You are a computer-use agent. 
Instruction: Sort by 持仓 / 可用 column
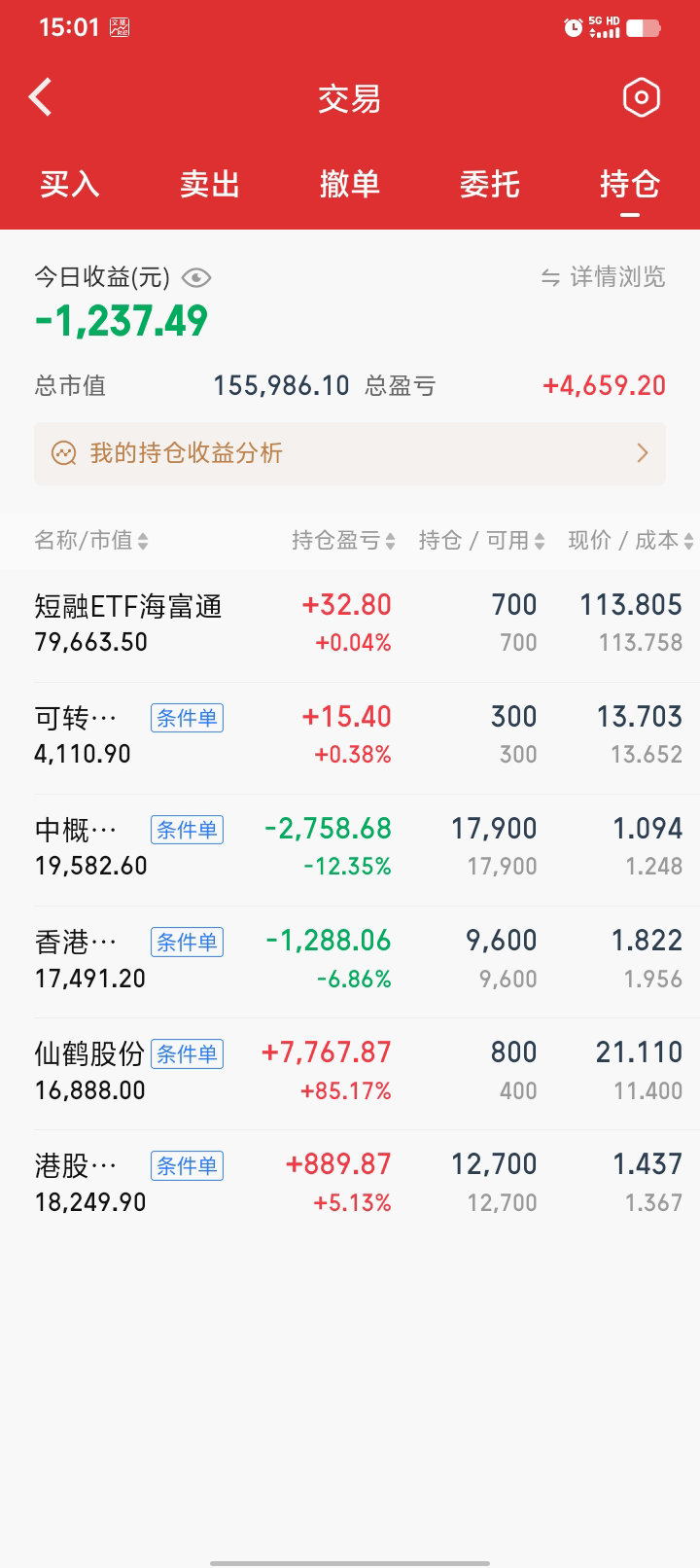point(482,541)
